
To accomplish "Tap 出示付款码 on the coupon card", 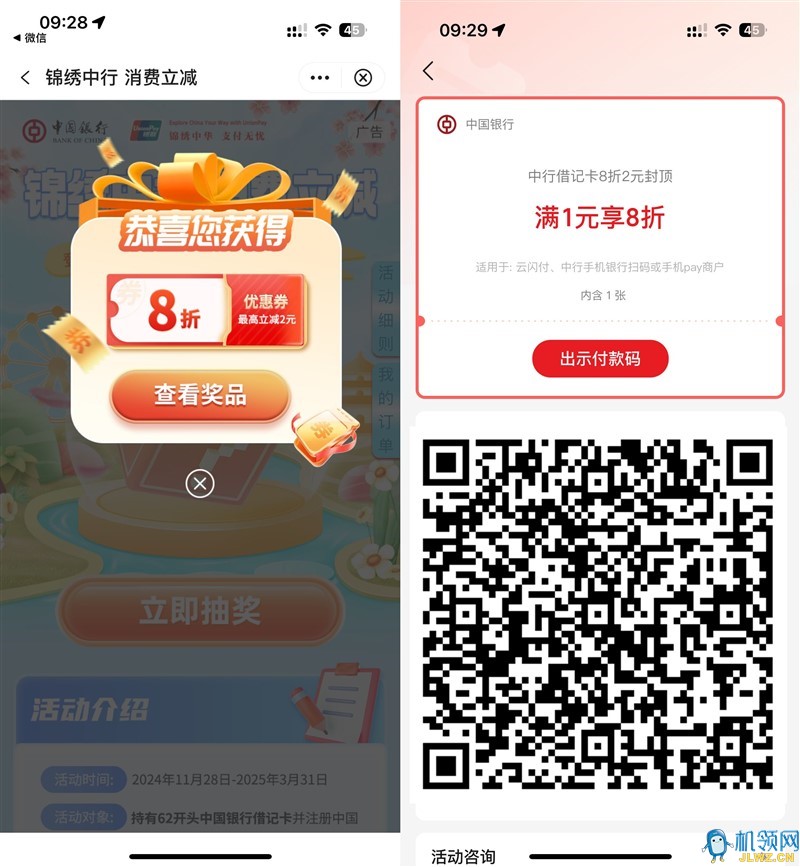I will [600, 358].
